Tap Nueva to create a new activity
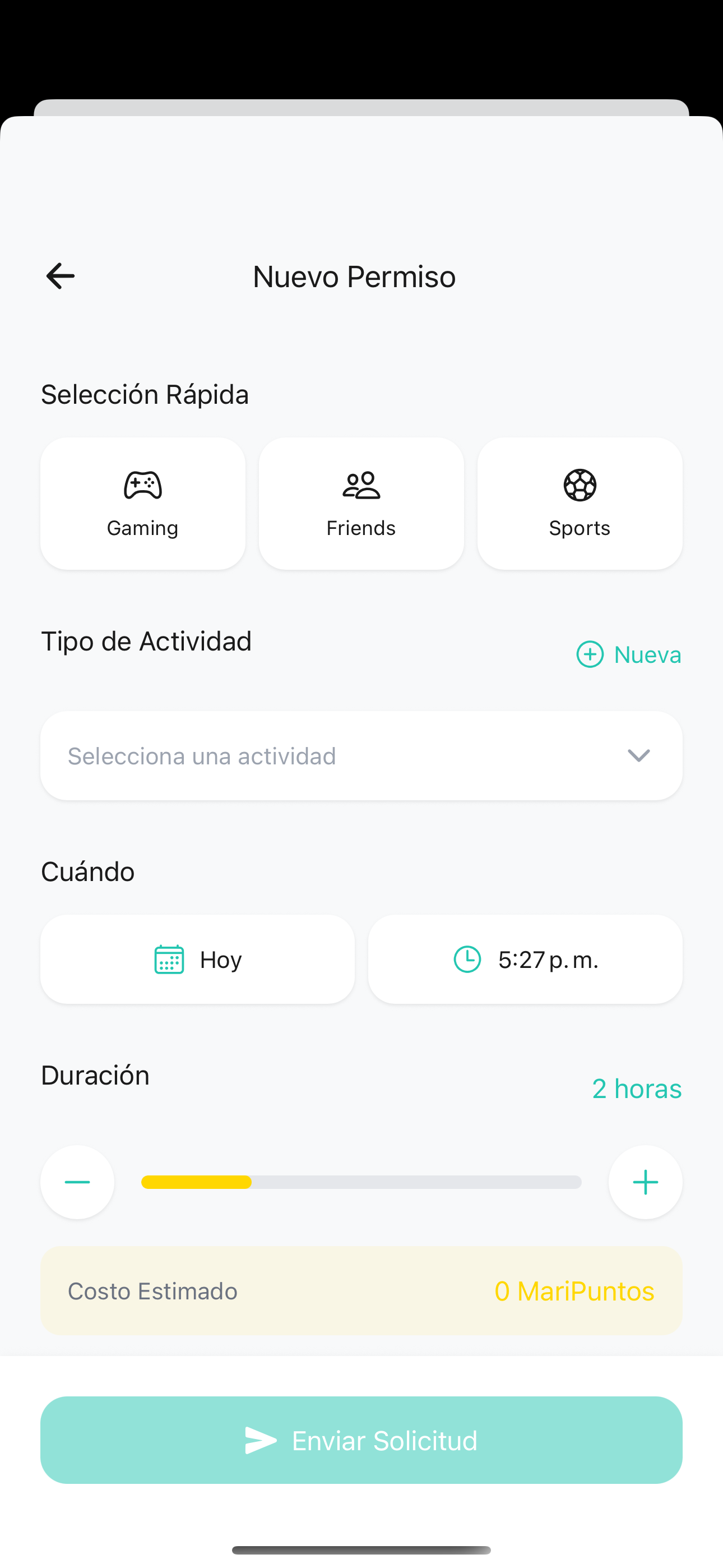The width and height of the screenshot is (723, 1568). 647,654
